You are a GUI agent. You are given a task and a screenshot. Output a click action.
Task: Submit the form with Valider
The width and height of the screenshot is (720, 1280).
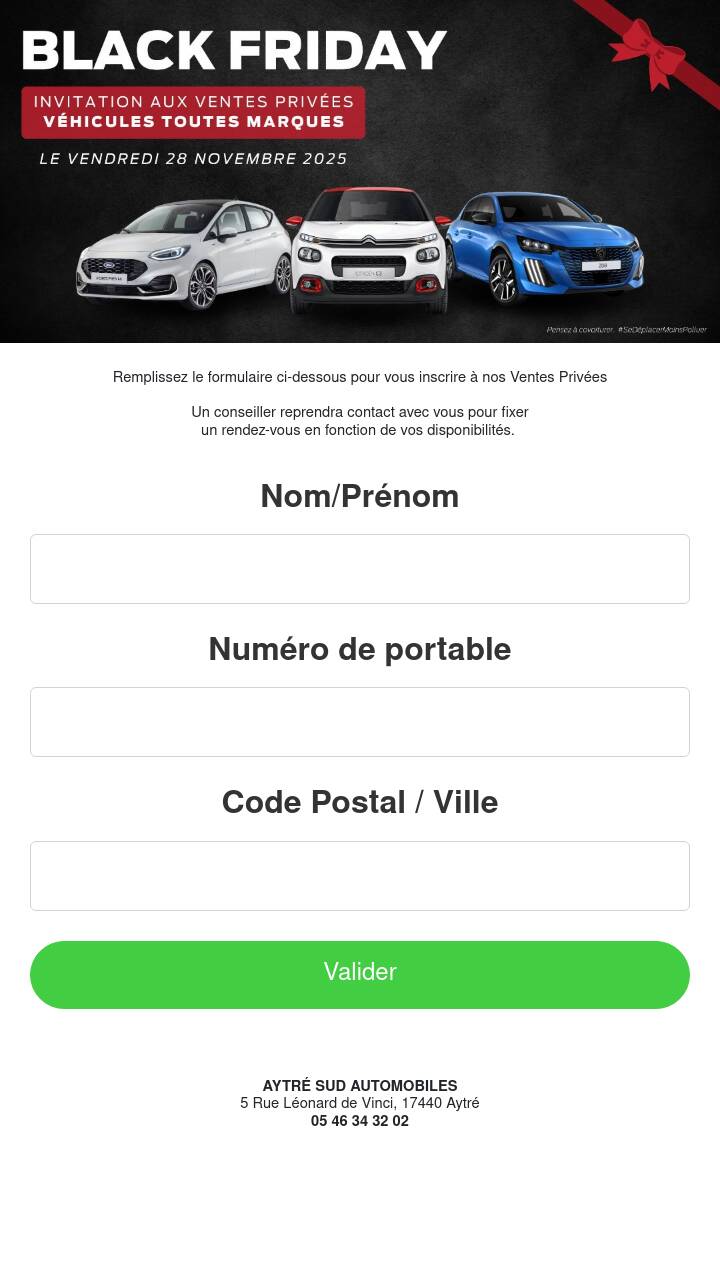coord(360,975)
